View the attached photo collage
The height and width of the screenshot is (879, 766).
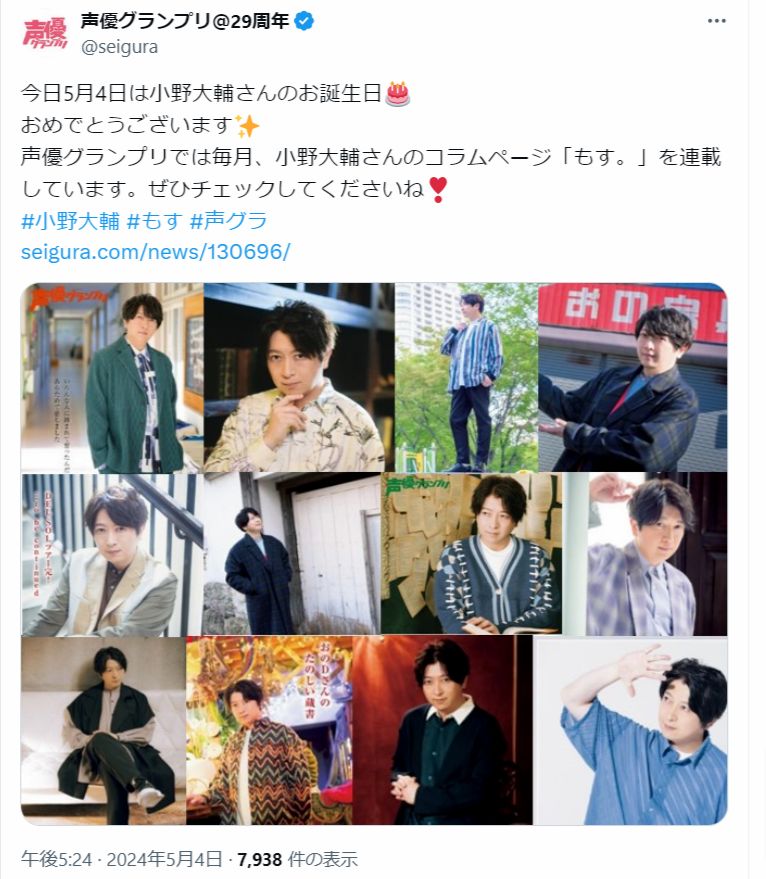click(x=374, y=553)
